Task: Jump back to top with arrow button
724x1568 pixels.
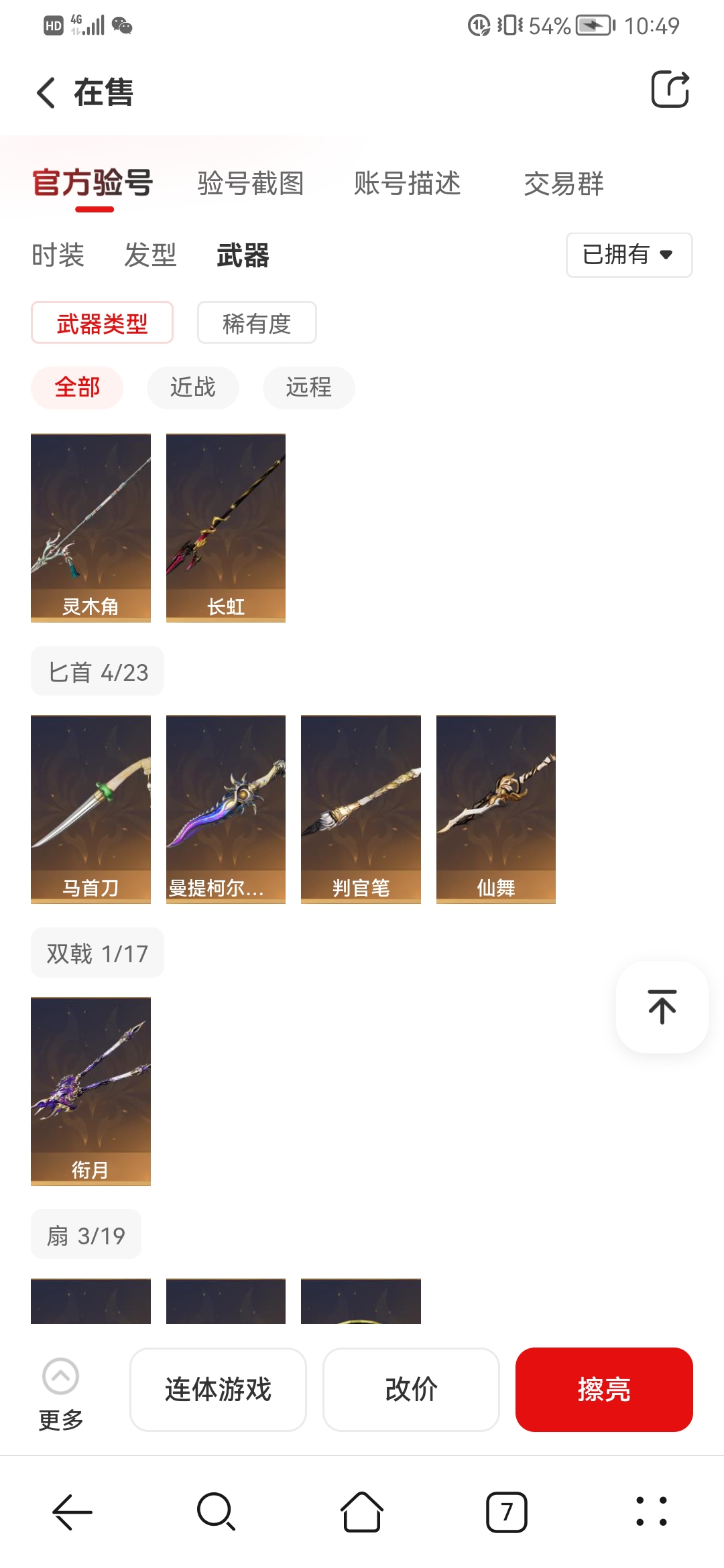Action: point(662,1006)
